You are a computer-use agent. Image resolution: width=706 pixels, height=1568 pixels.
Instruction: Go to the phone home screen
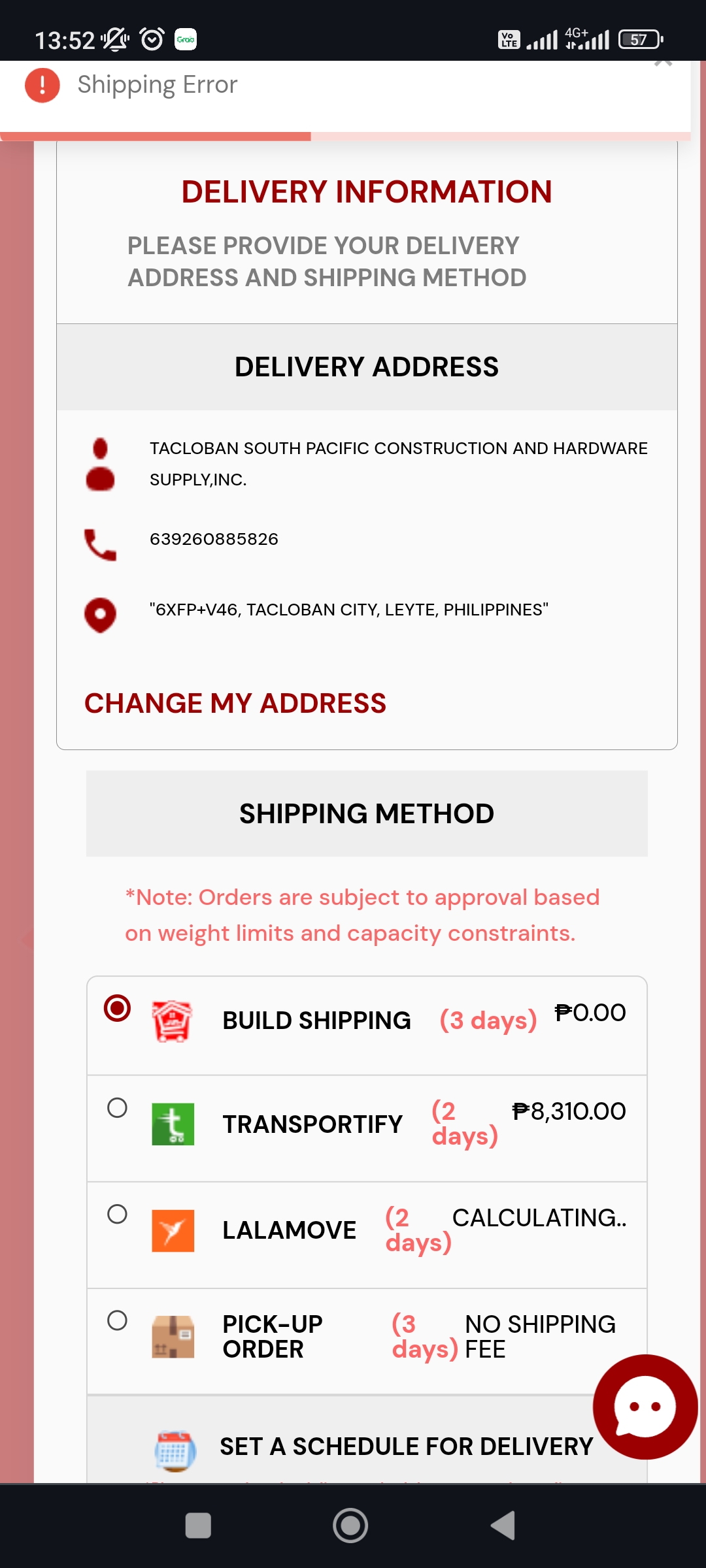click(350, 1526)
